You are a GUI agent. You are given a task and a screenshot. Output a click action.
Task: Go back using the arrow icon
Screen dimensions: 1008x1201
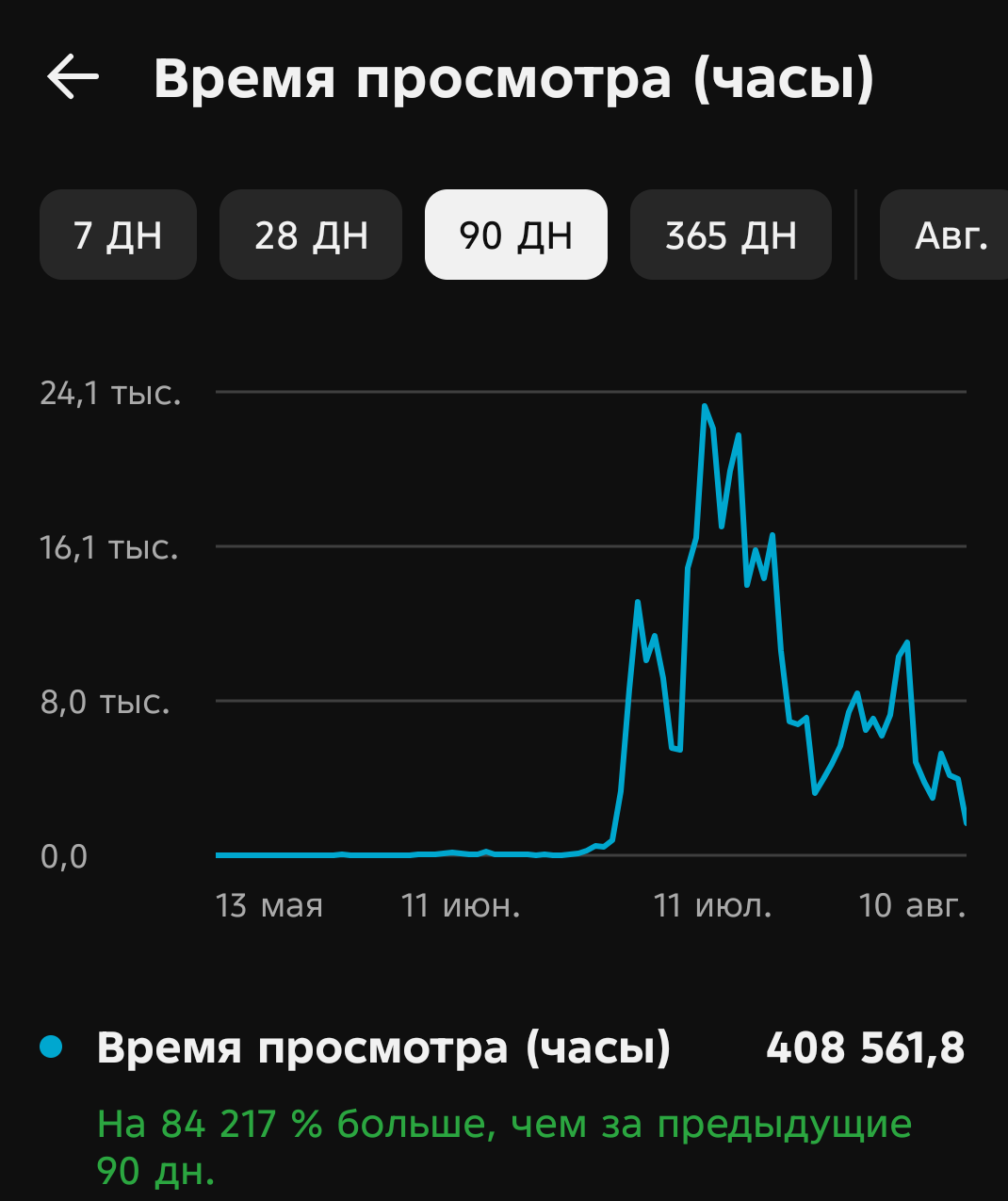[x=73, y=77]
